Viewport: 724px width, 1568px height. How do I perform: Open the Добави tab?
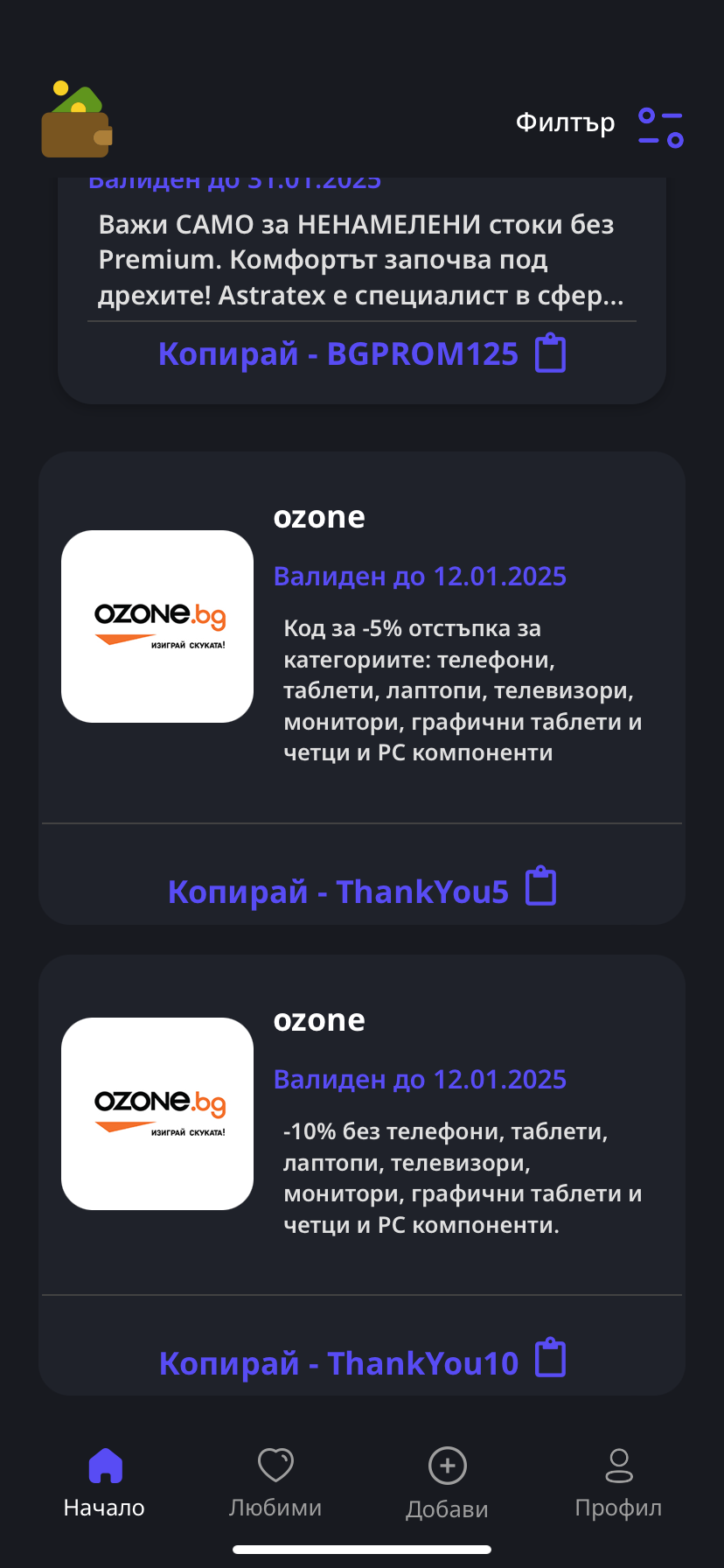(447, 1482)
